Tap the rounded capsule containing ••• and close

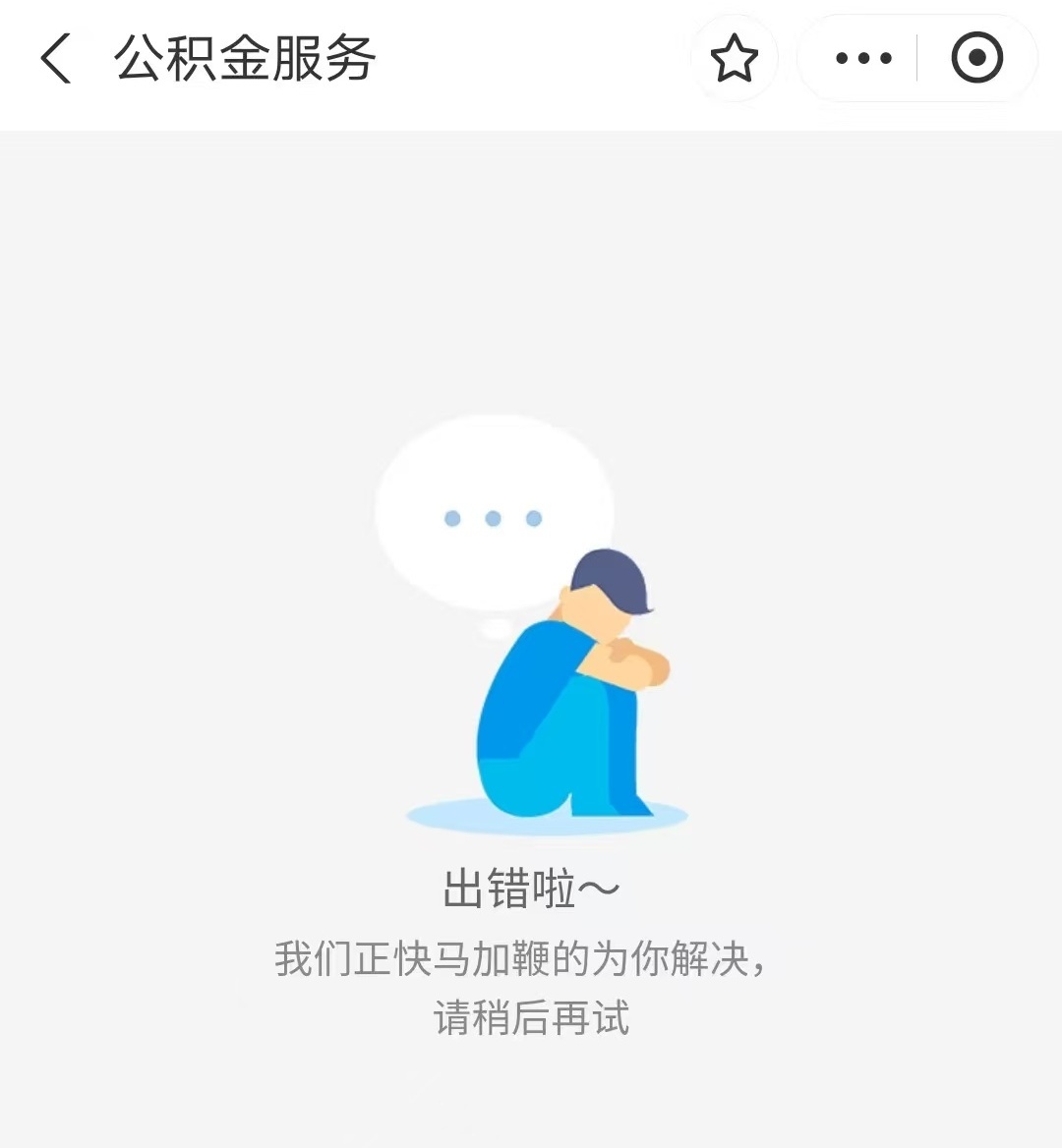click(x=919, y=59)
